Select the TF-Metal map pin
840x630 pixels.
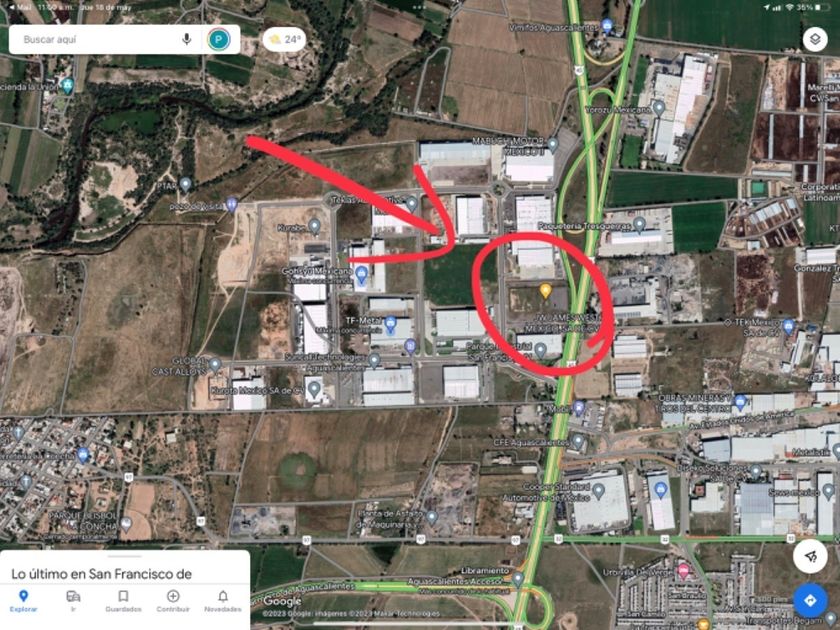(391, 324)
